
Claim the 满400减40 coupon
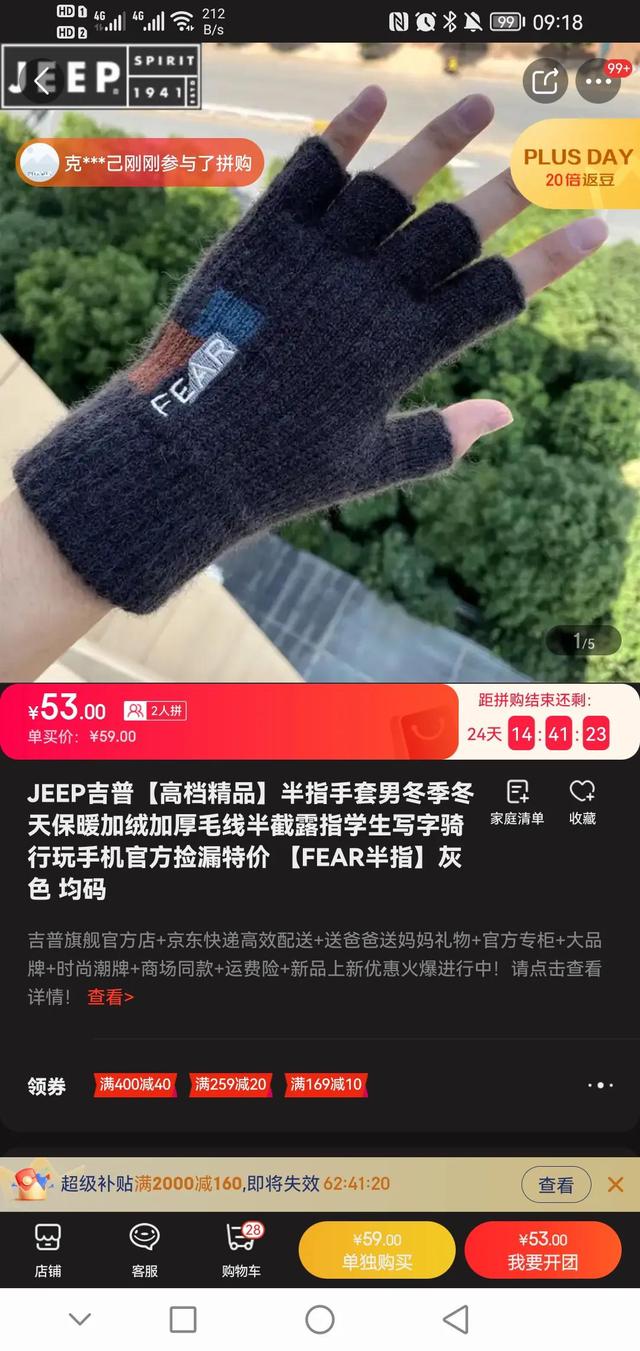pos(135,1084)
